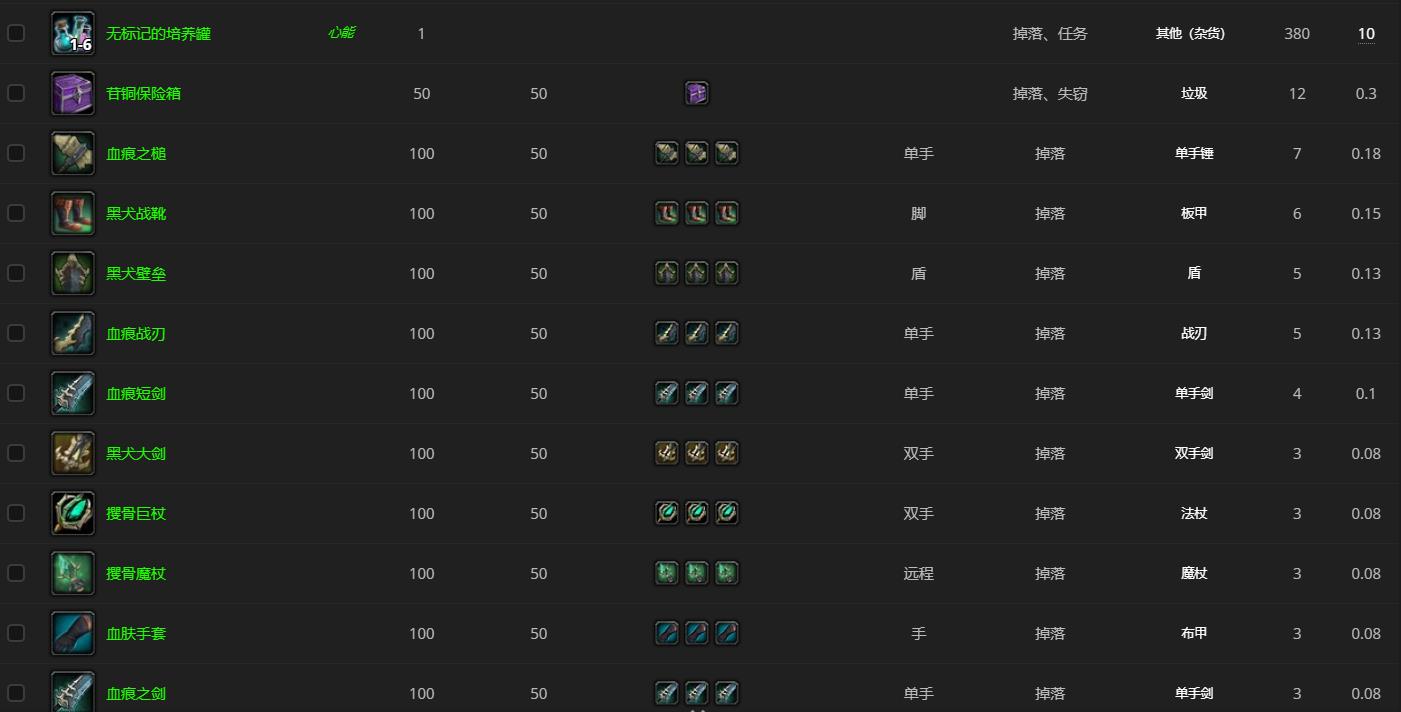Check the box beside 血痕战刃
This screenshot has height=712, width=1401.
coord(16,333)
